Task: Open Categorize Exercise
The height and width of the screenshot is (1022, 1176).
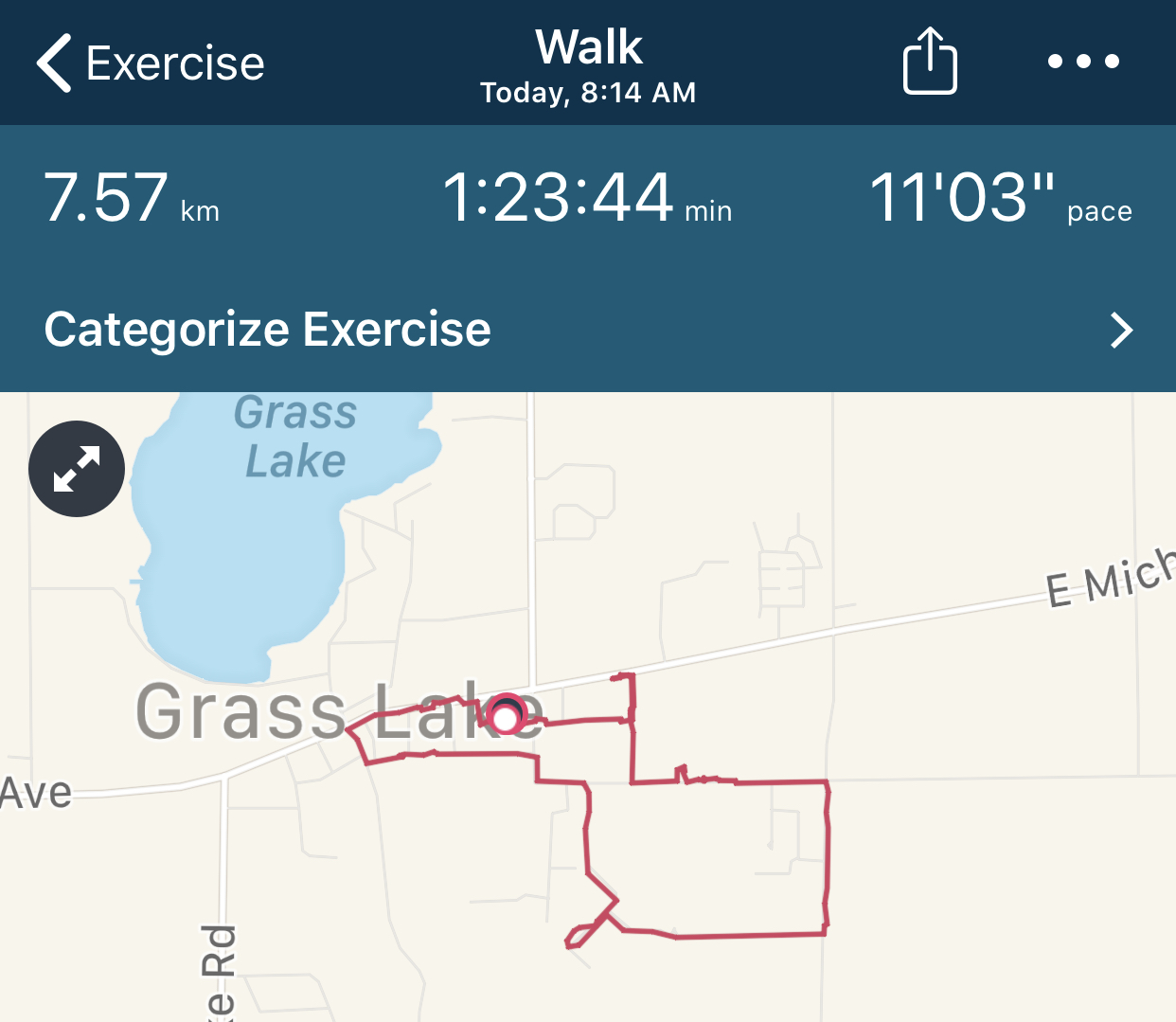Action: 587,330
